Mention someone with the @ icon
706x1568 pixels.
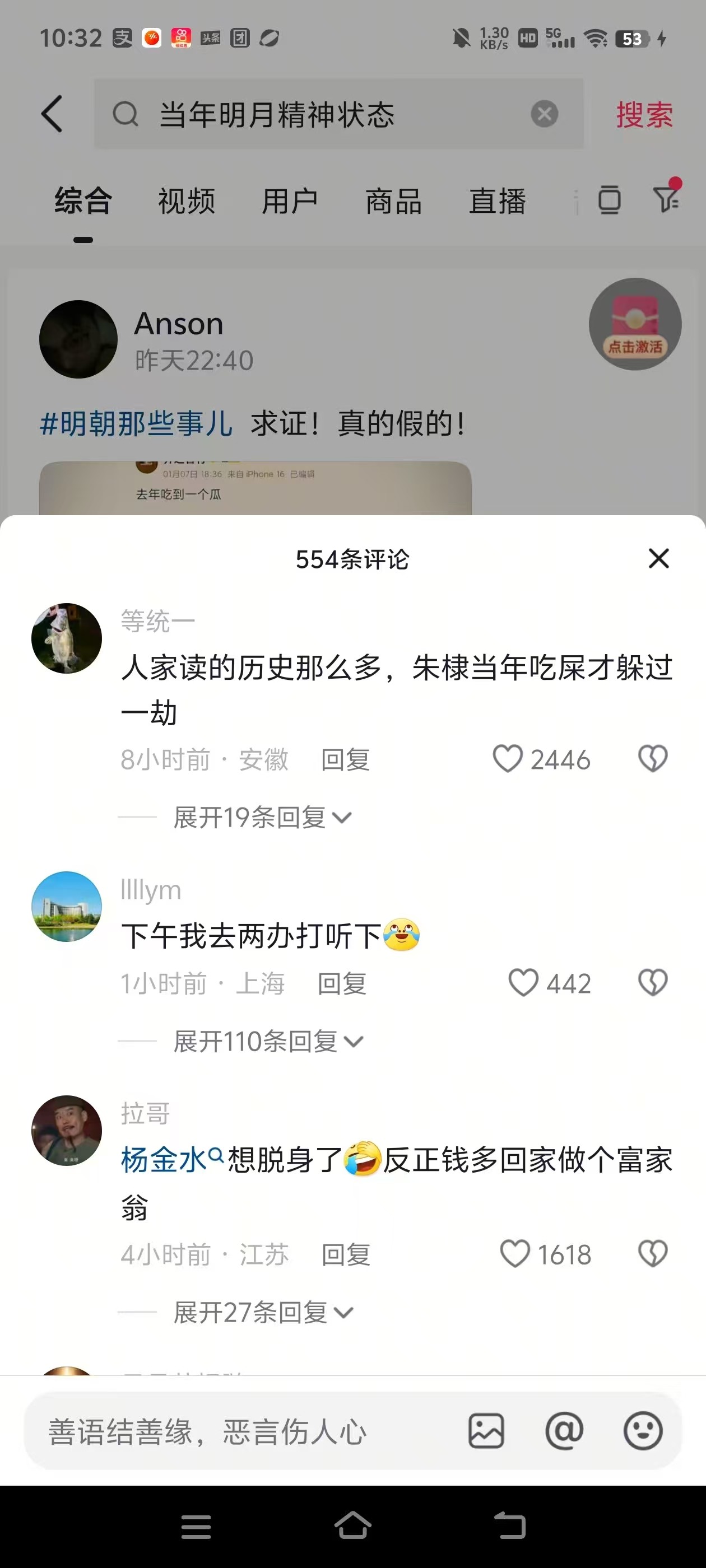click(x=564, y=1431)
